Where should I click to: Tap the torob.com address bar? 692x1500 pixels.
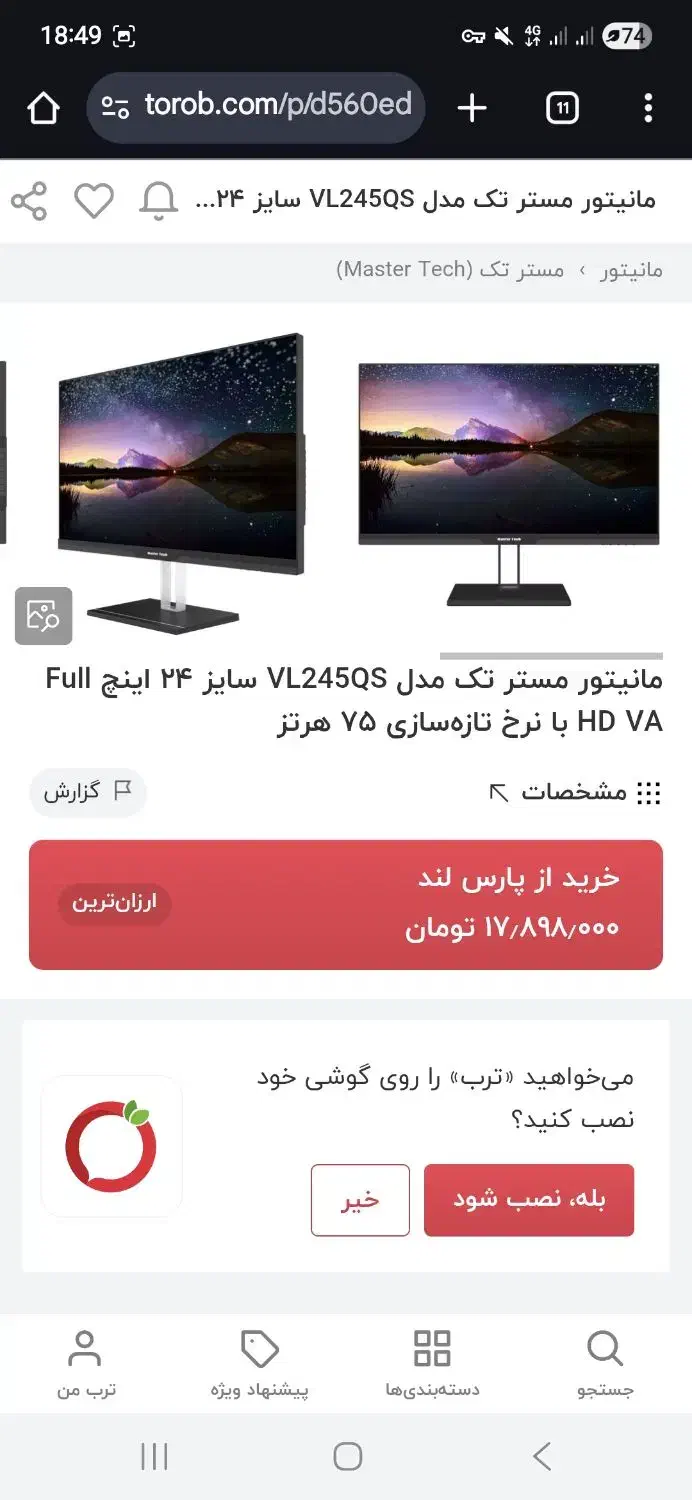point(257,106)
